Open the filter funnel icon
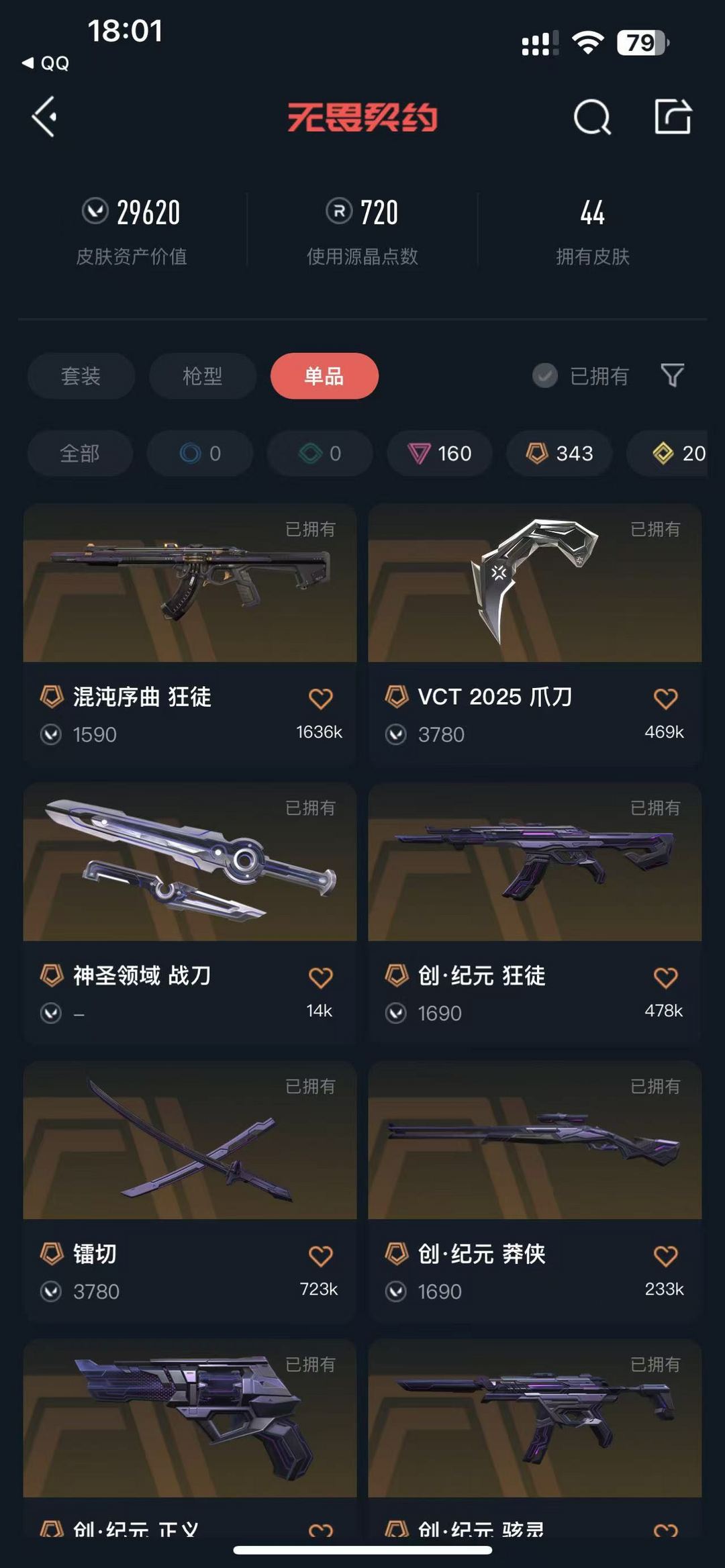The width and height of the screenshot is (725, 1568). pyautogui.click(x=672, y=375)
